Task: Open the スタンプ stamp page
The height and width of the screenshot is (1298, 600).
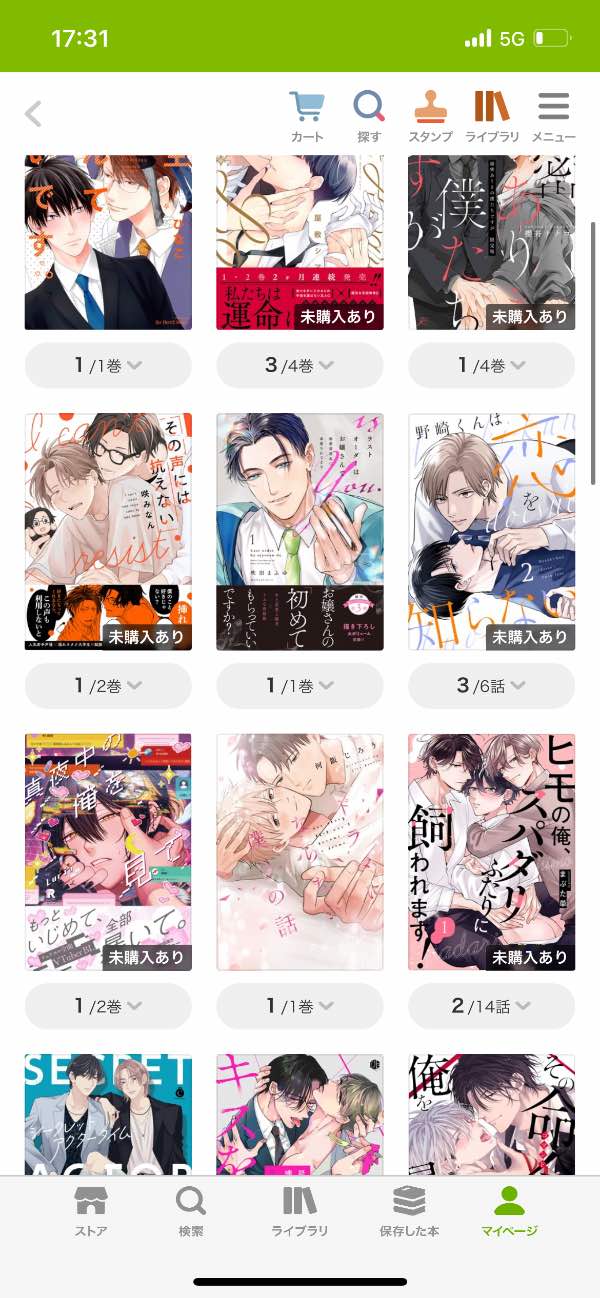Action: pos(430,116)
